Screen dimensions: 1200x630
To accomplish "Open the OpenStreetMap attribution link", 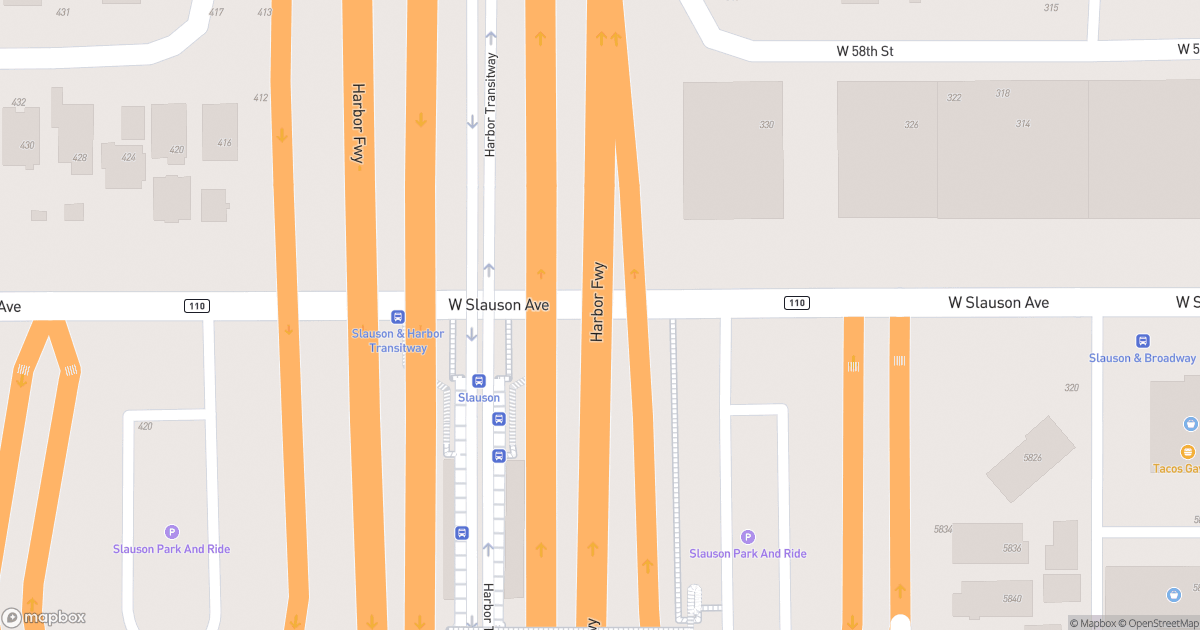I will tap(1158, 623).
